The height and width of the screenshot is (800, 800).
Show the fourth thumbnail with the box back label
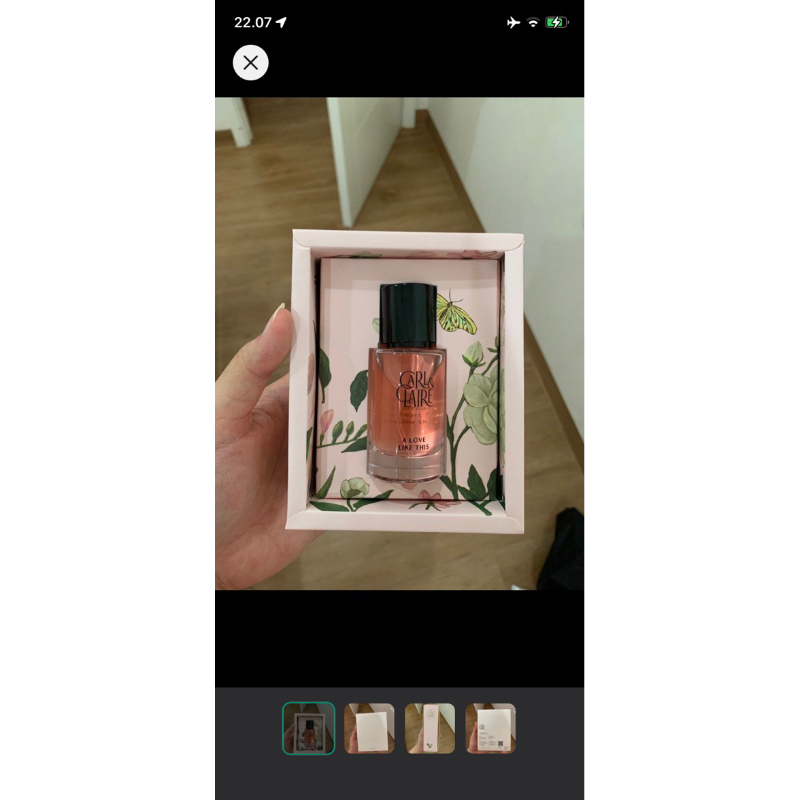tap(490, 728)
